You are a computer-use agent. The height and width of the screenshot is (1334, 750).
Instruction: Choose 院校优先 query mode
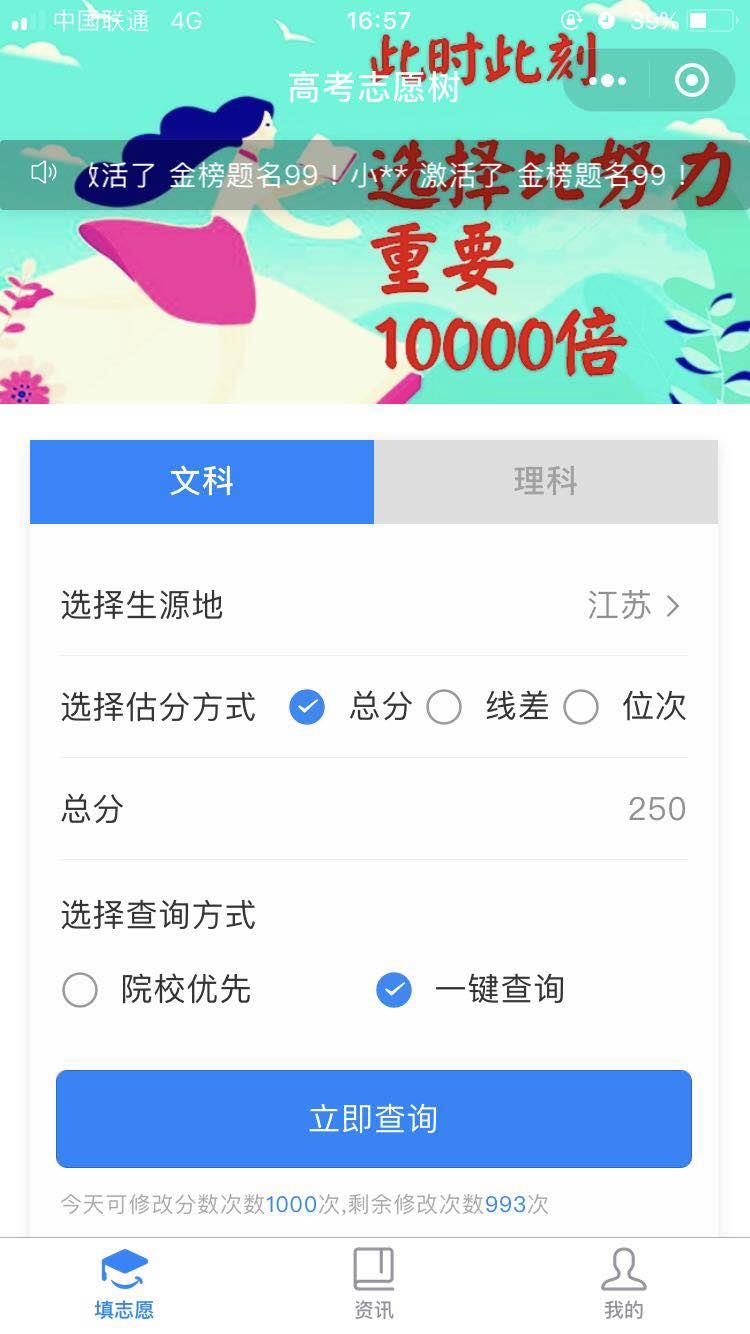80,991
